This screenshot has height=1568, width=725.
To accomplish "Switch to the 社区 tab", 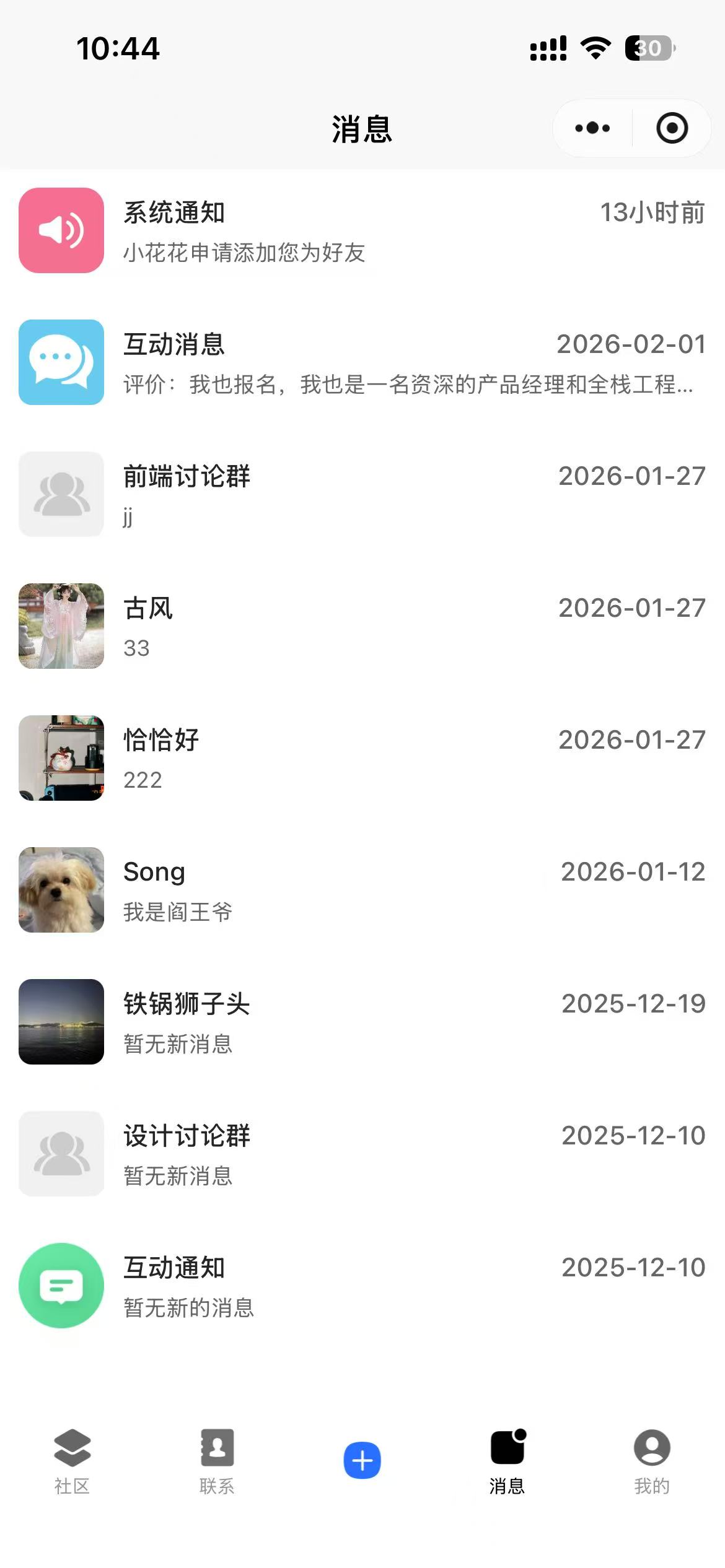I will point(72,1460).
